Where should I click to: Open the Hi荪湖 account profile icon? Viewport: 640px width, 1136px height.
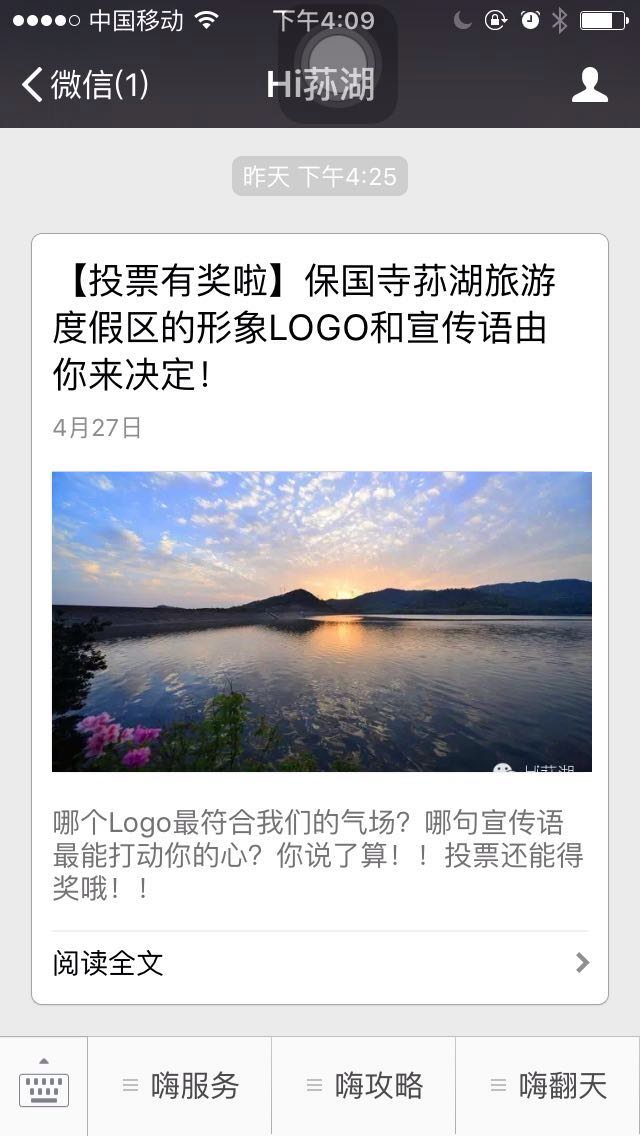(589, 85)
